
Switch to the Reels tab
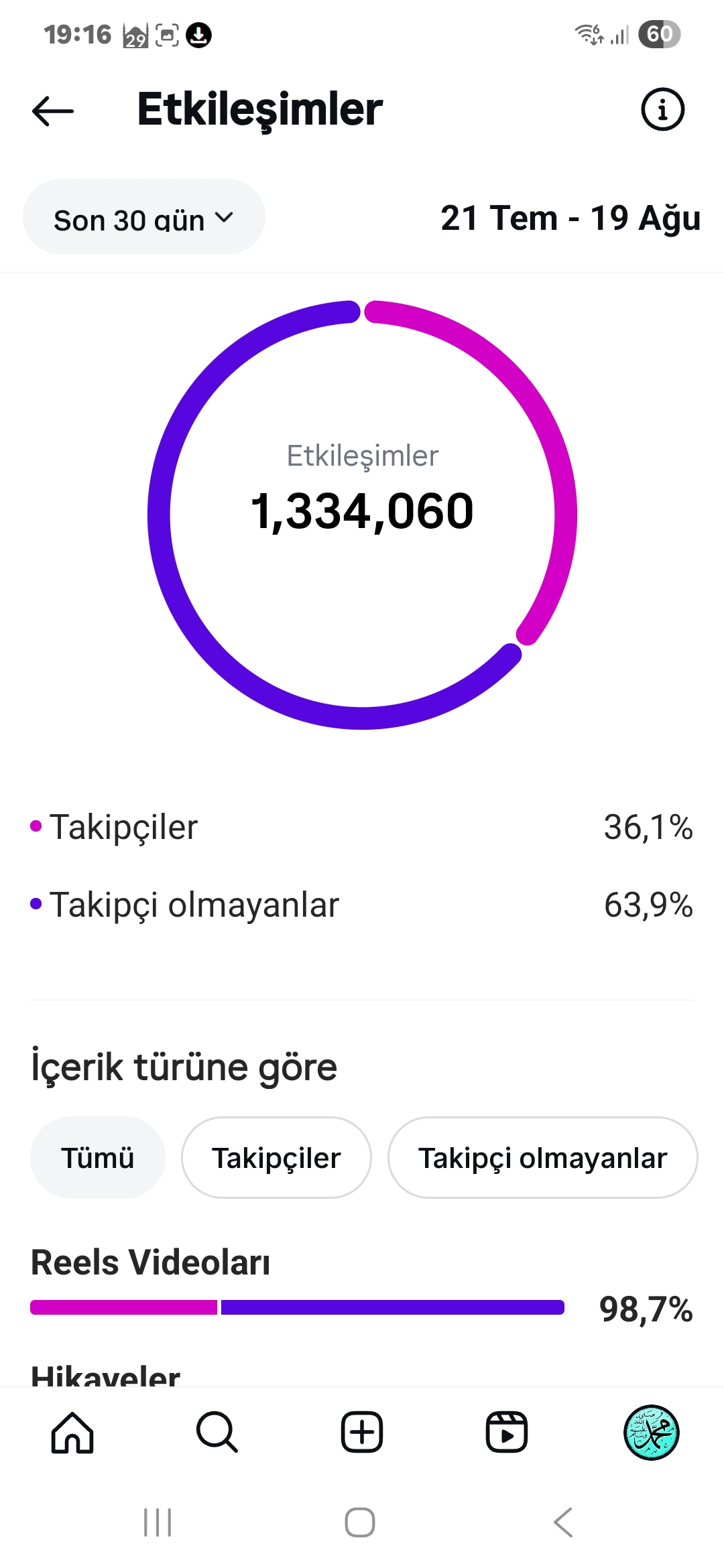[507, 1433]
